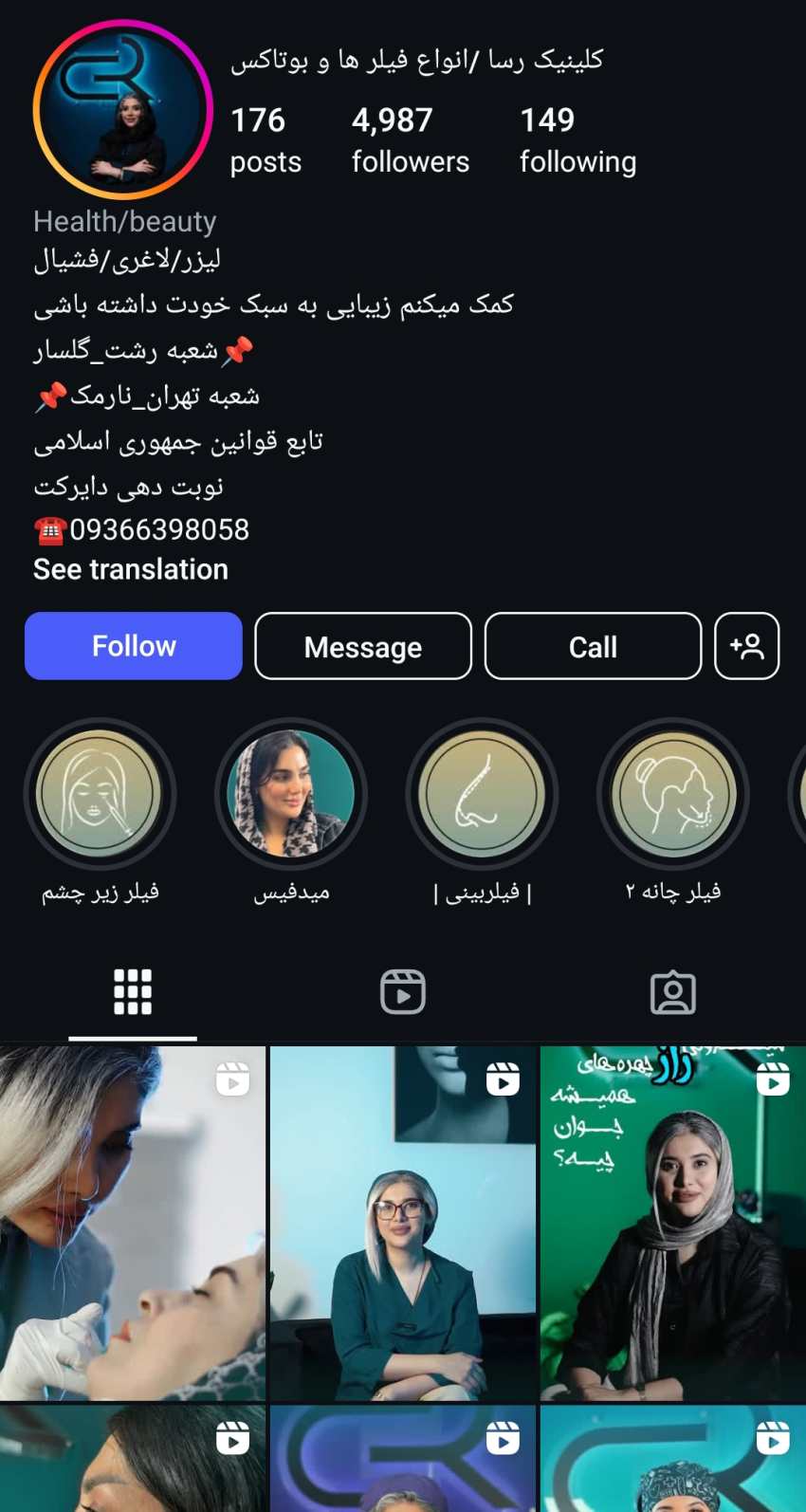Send a message to this profile
This screenshot has height=1512, width=806.
363,646
